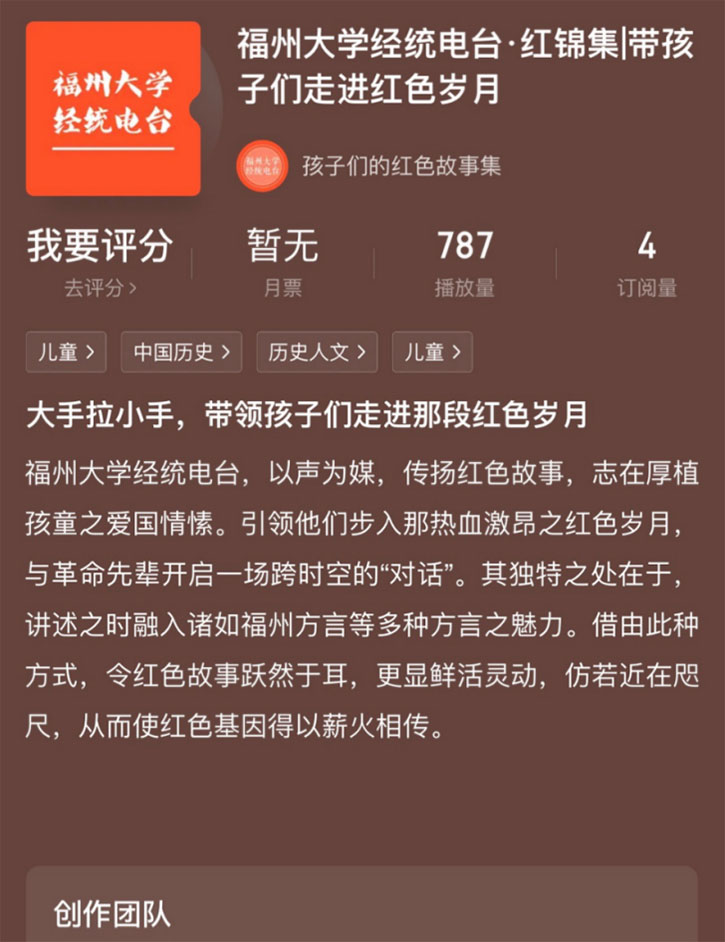View the 福州大学经统电台 album cover
Screen dimensions: 725x942
tap(112, 108)
